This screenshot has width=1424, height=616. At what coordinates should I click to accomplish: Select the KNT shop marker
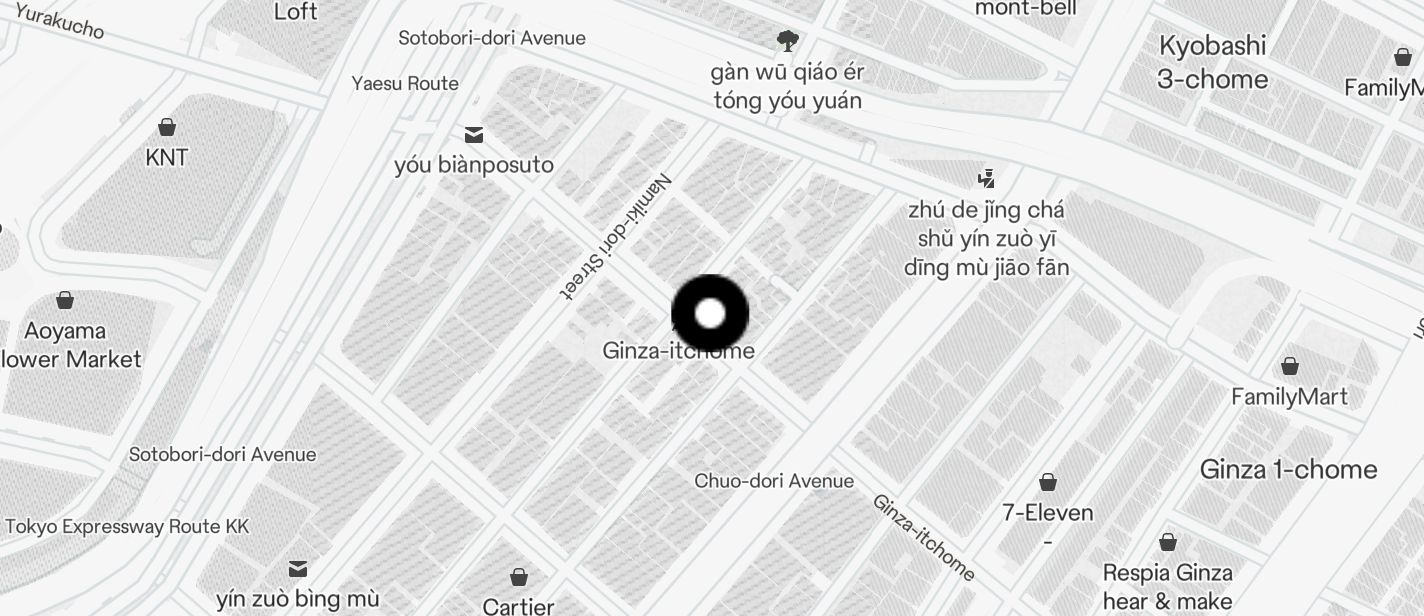tap(167, 128)
